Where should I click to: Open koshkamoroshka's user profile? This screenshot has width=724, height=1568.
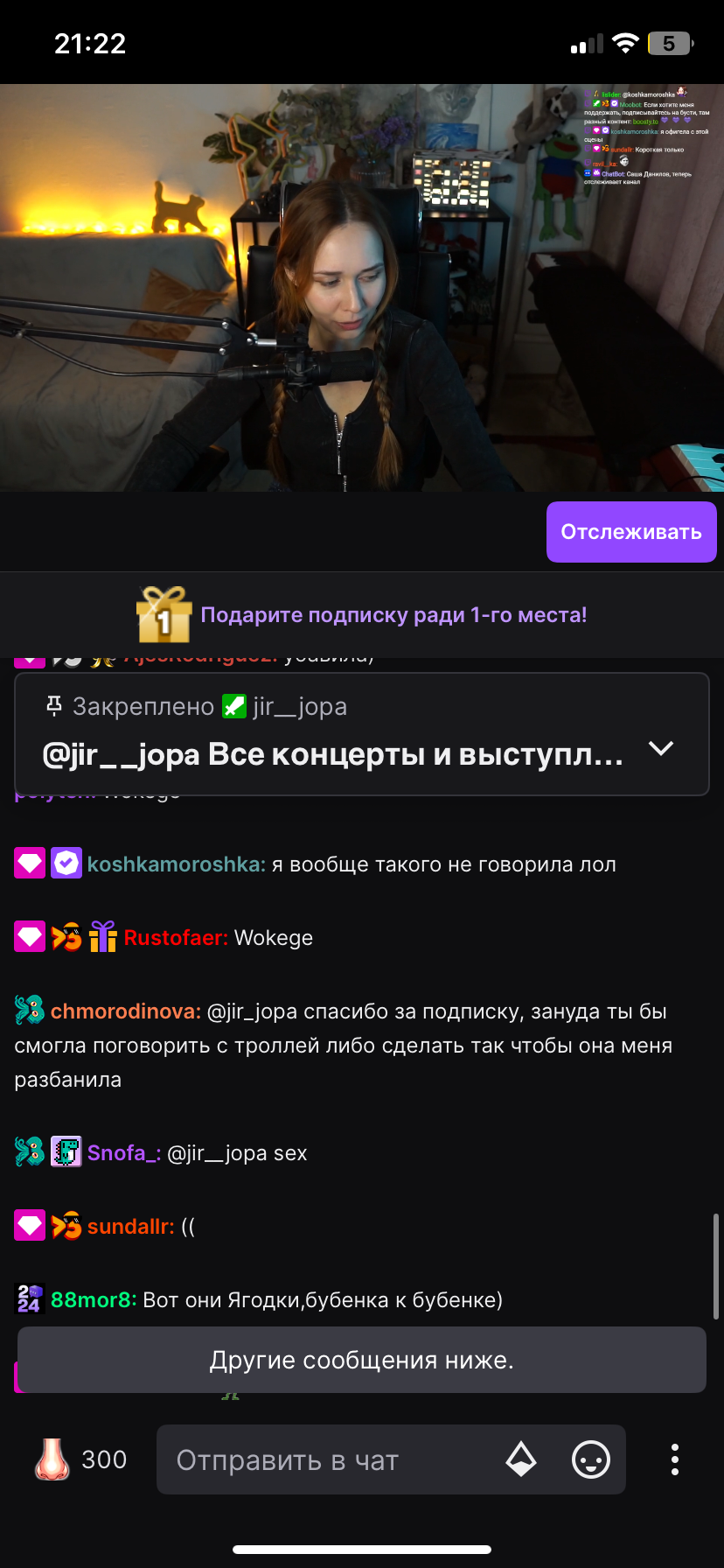point(176,864)
